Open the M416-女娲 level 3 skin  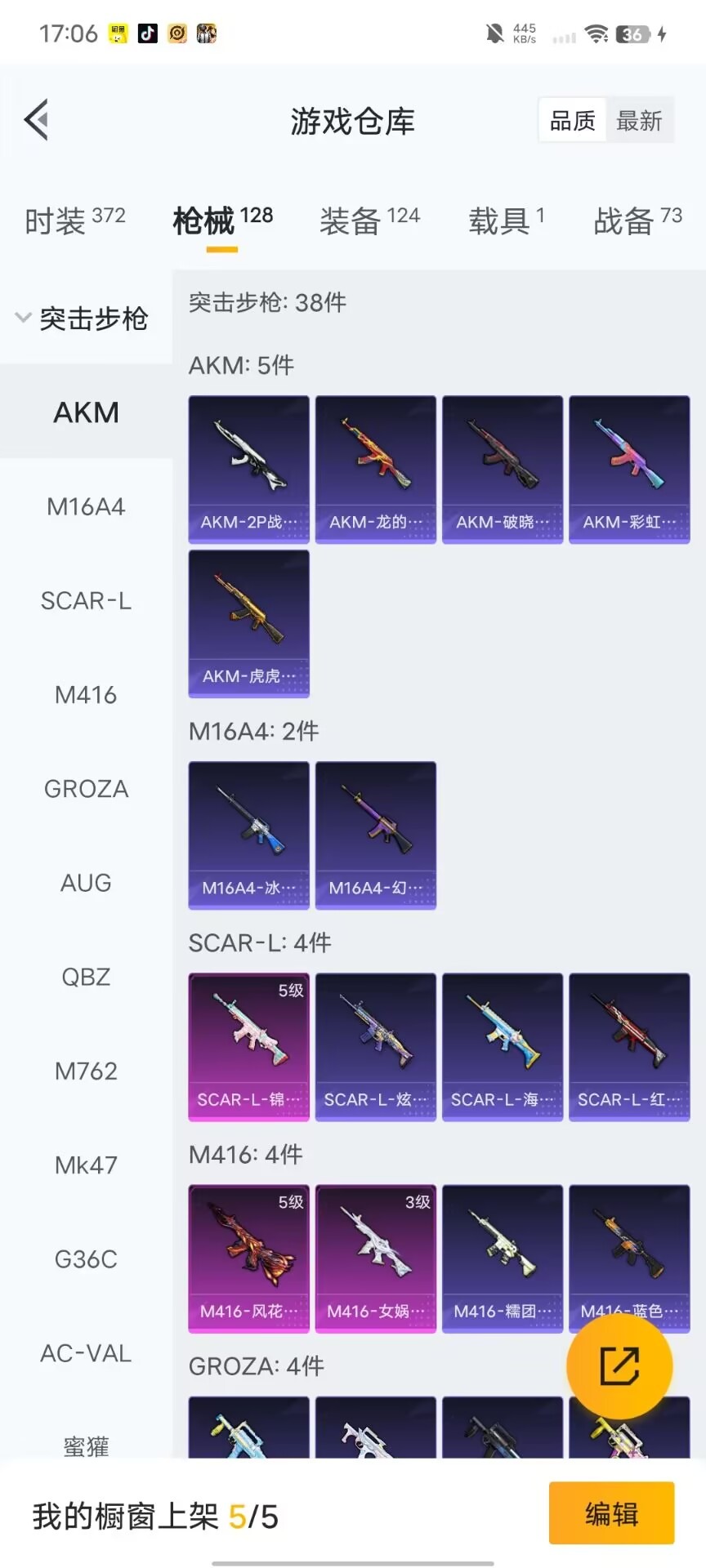point(375,1258)
